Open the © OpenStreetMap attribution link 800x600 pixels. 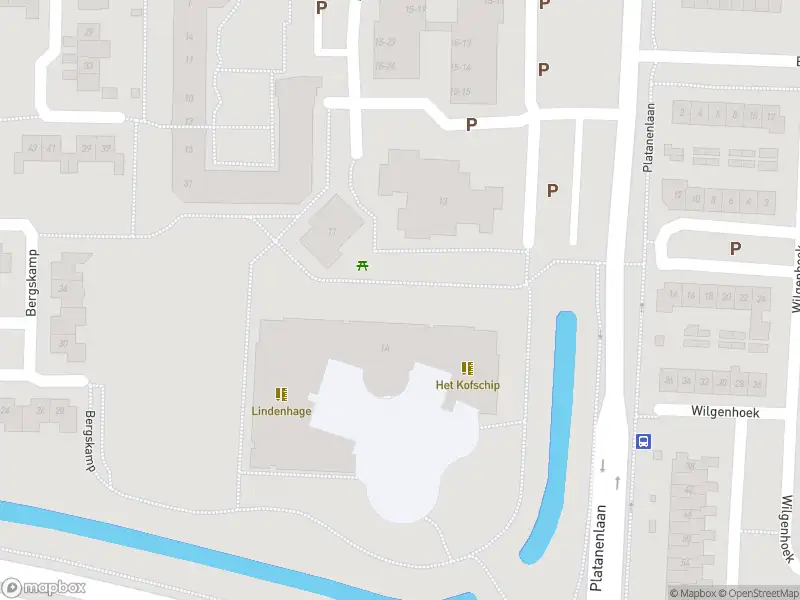coord(757,593)
